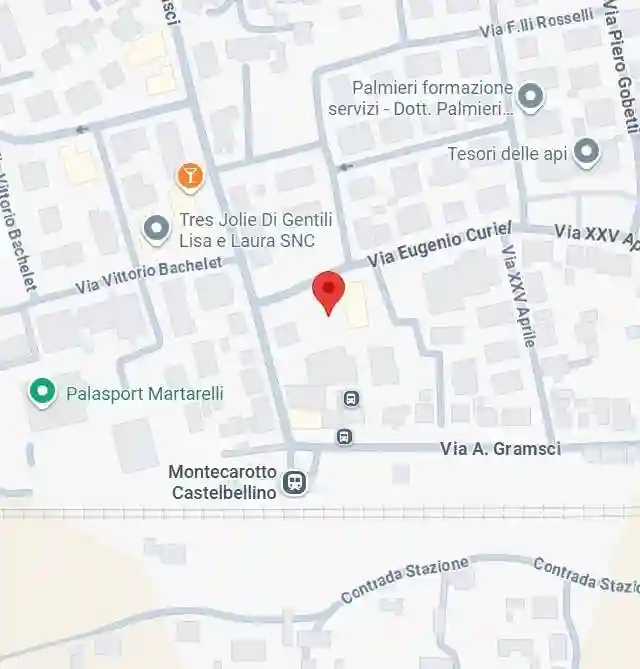
Task: Open Palasport Martarelli place marker
Action: pos(42,392)
